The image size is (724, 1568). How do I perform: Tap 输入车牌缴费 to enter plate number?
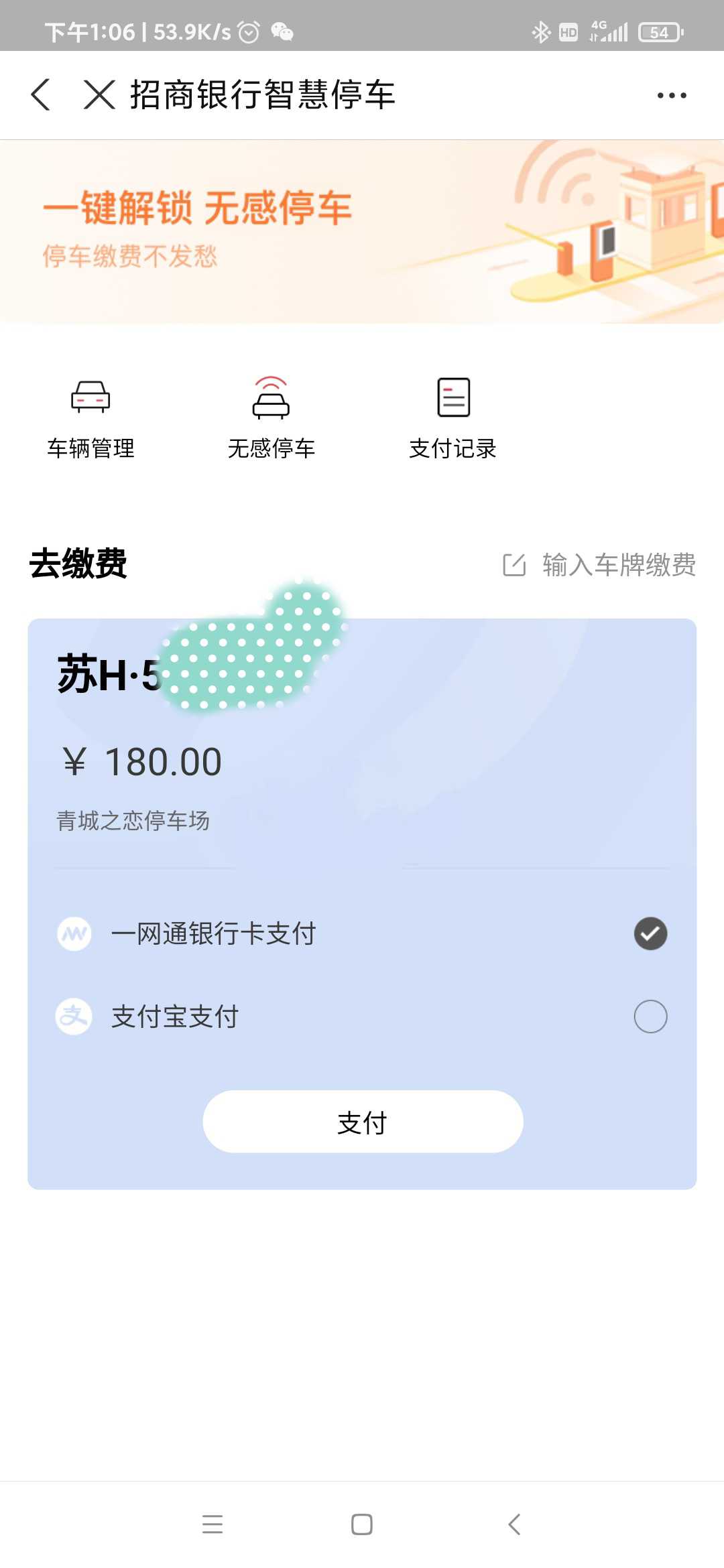[599, 565]
